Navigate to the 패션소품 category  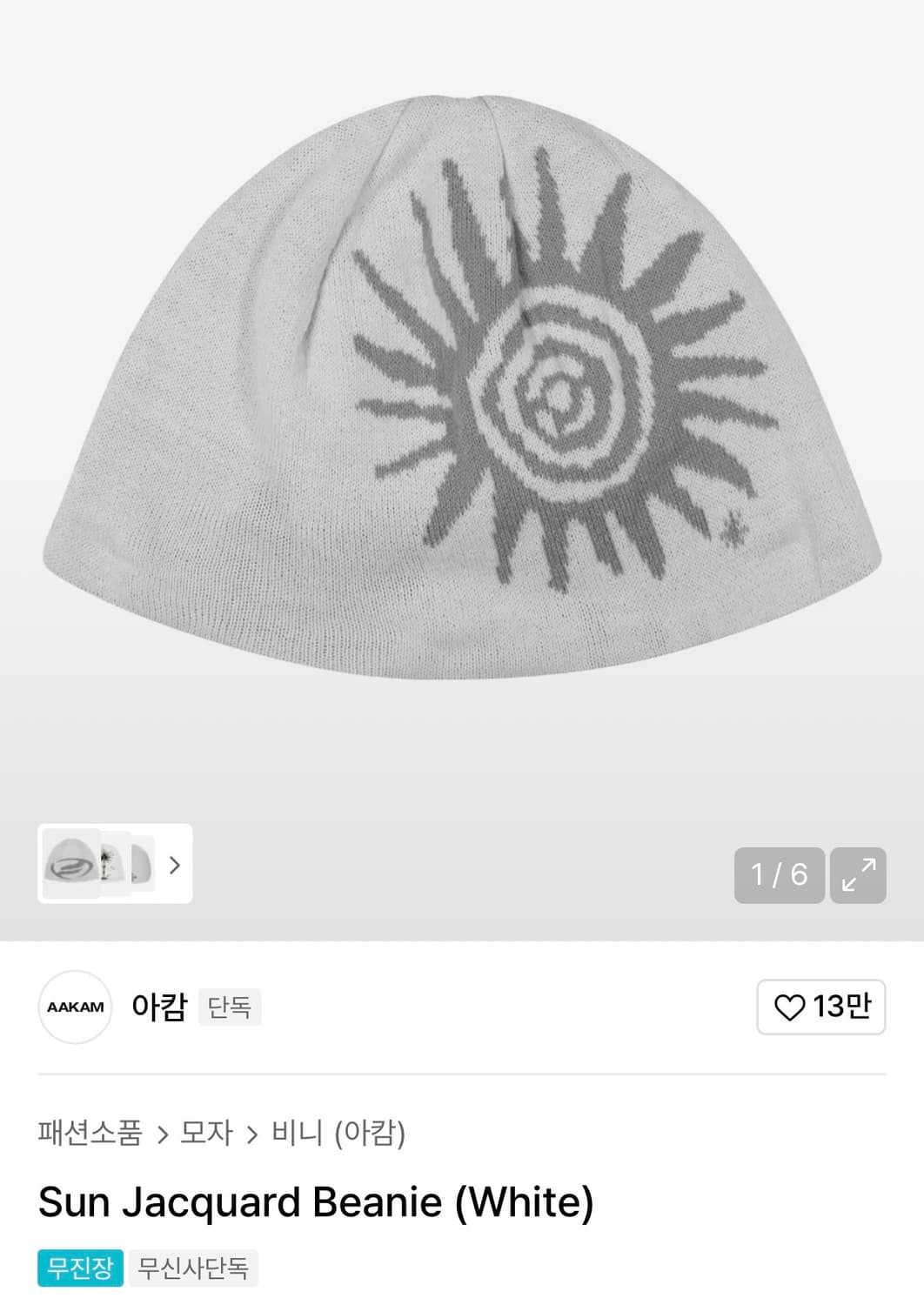90,1132
